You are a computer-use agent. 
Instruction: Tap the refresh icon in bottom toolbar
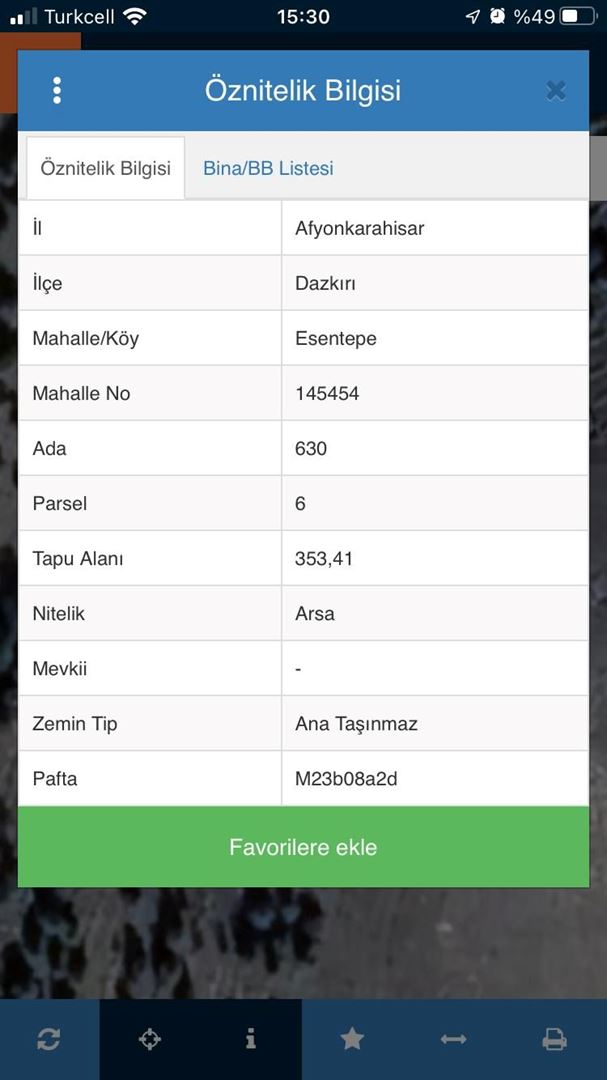tap(49, 1039)
